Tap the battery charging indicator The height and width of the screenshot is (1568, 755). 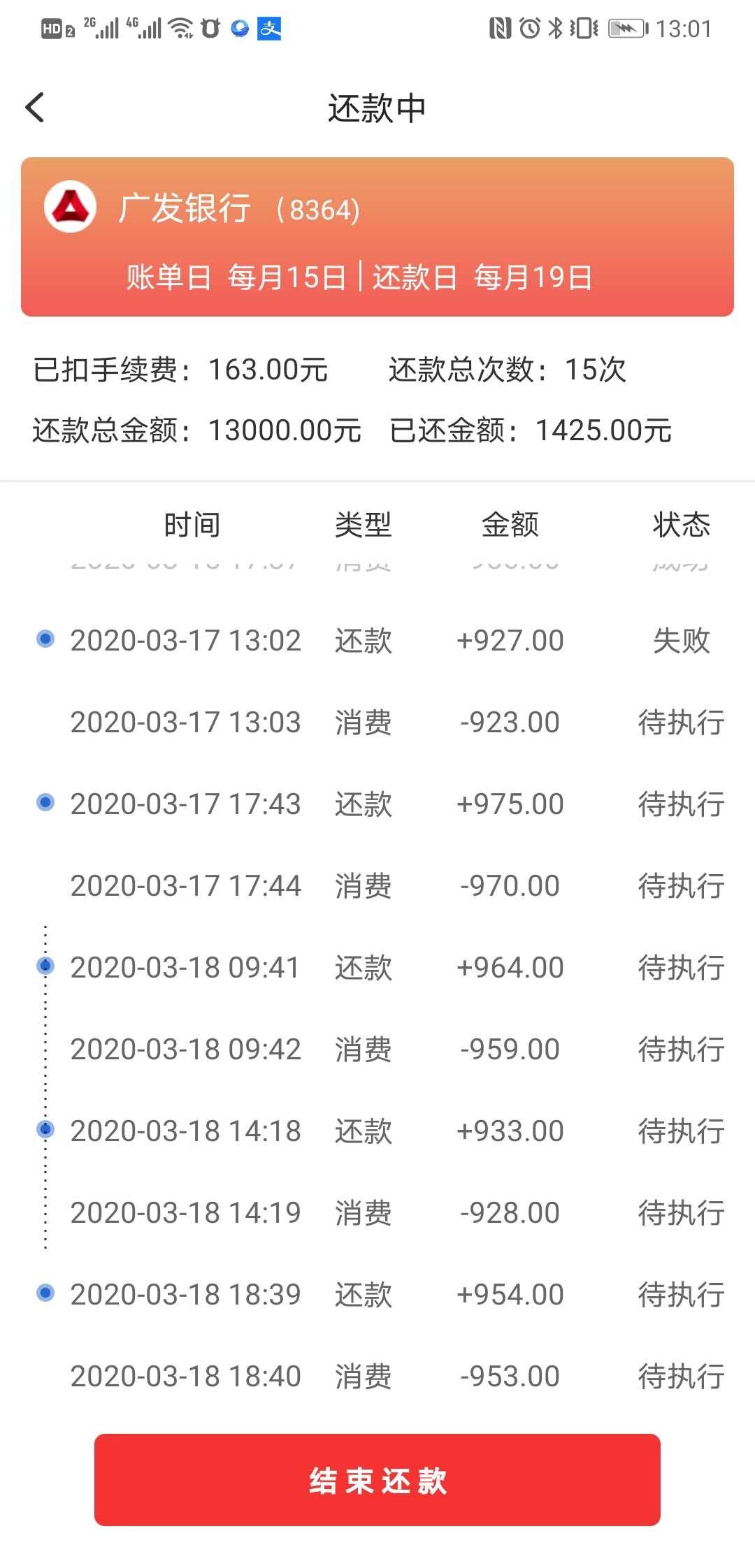click(x=627, y=28)
